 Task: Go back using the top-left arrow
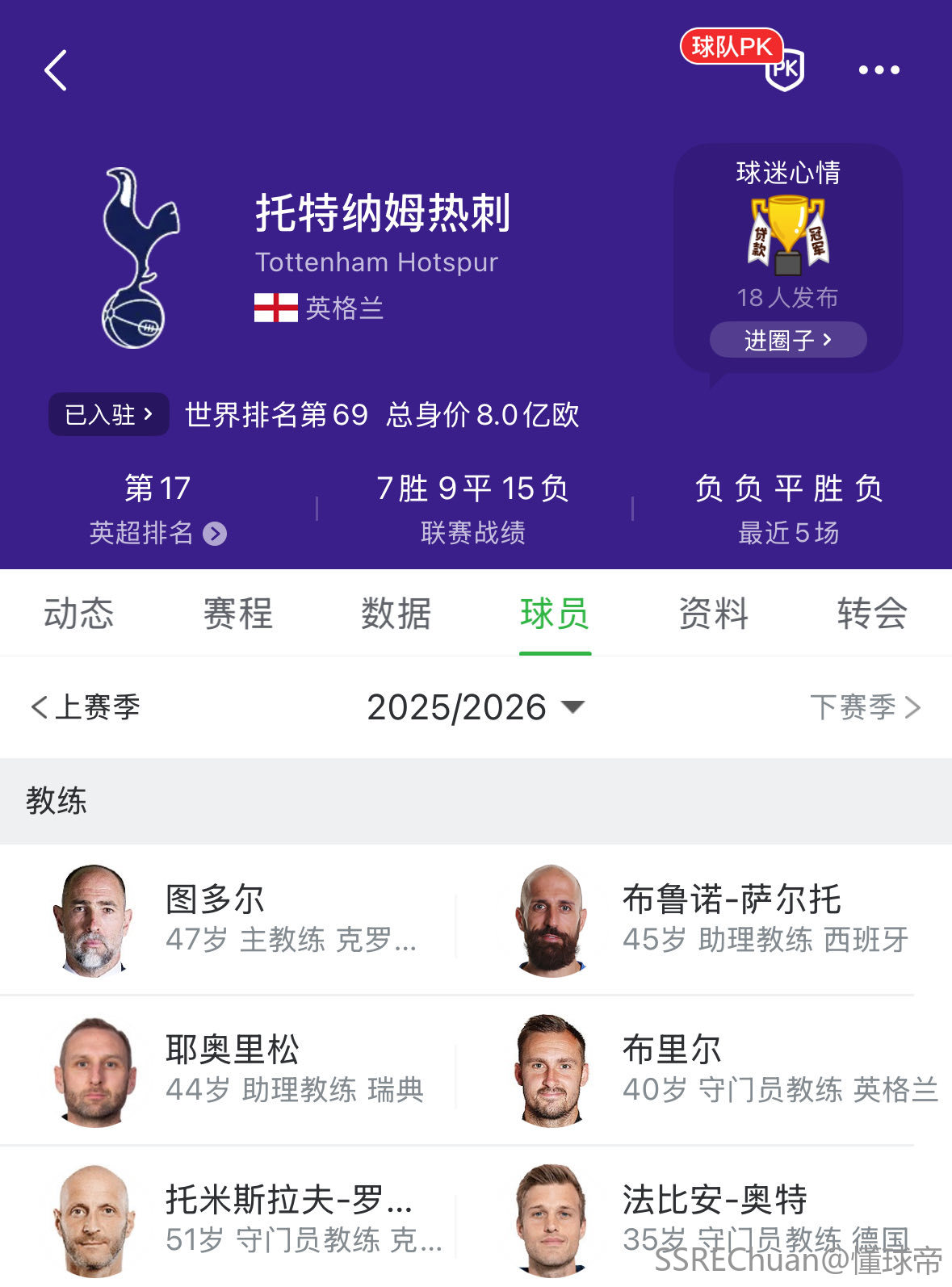click(x=55, y=70)
